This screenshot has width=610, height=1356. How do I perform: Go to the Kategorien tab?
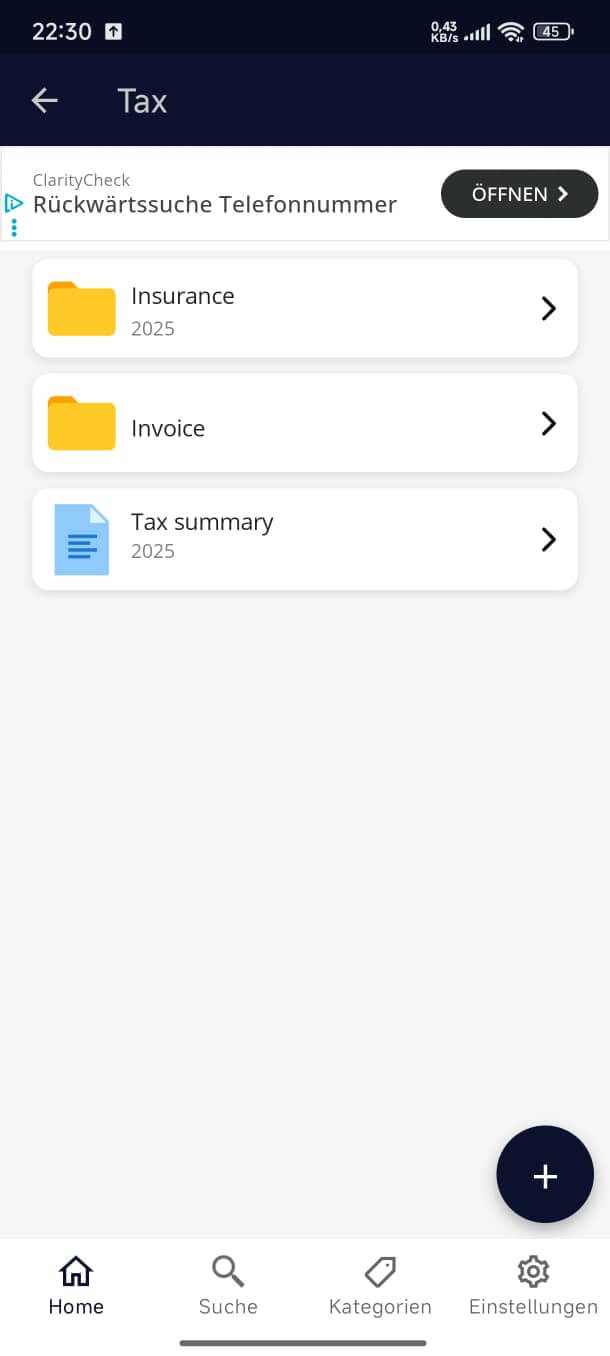click(380, 1286)
